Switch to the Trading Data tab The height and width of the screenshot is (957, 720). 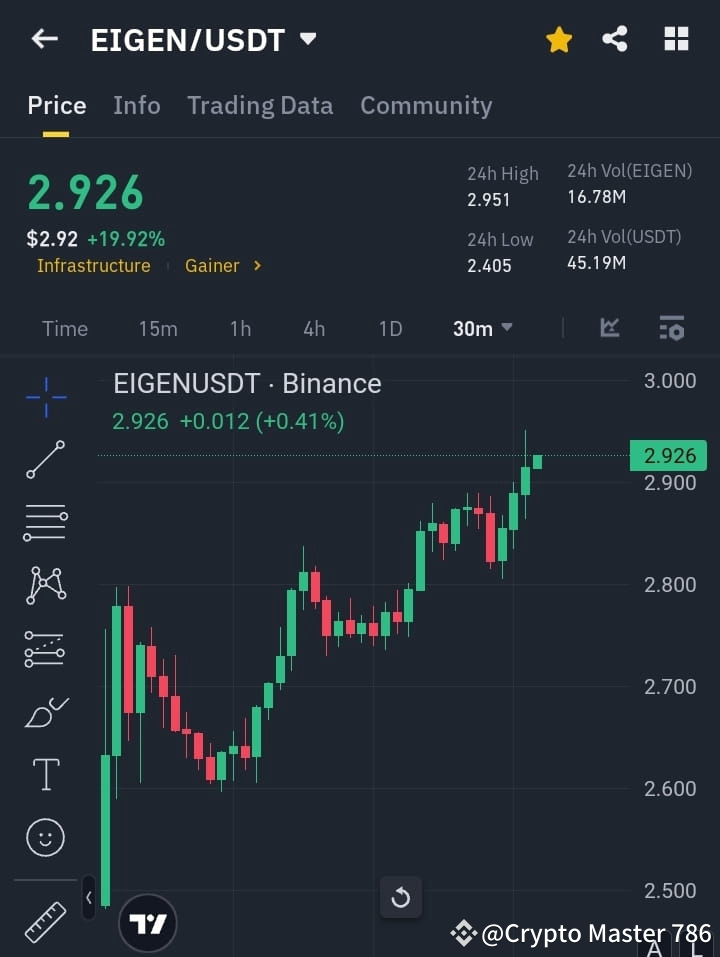tap(260, 105)
